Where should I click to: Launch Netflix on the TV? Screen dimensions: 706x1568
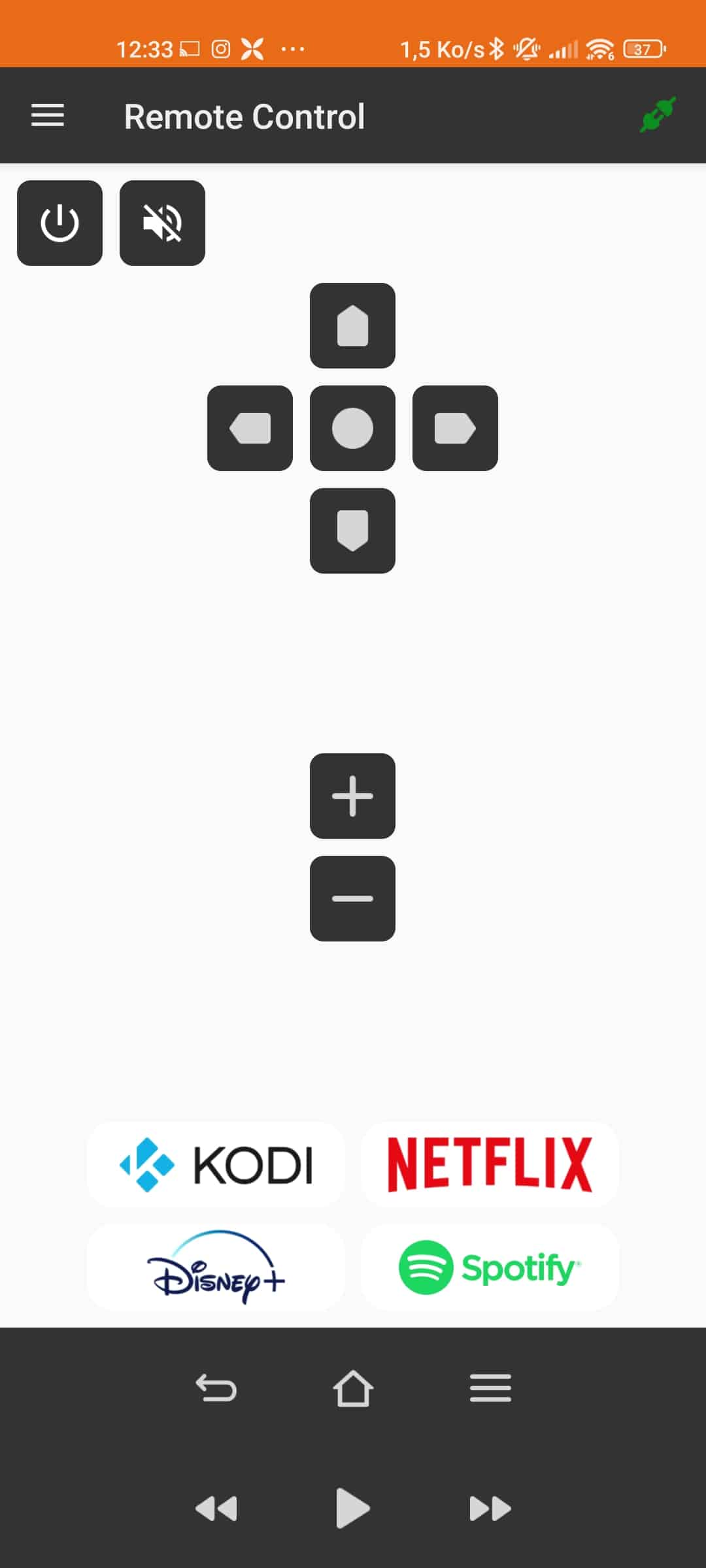(490, 1164)
